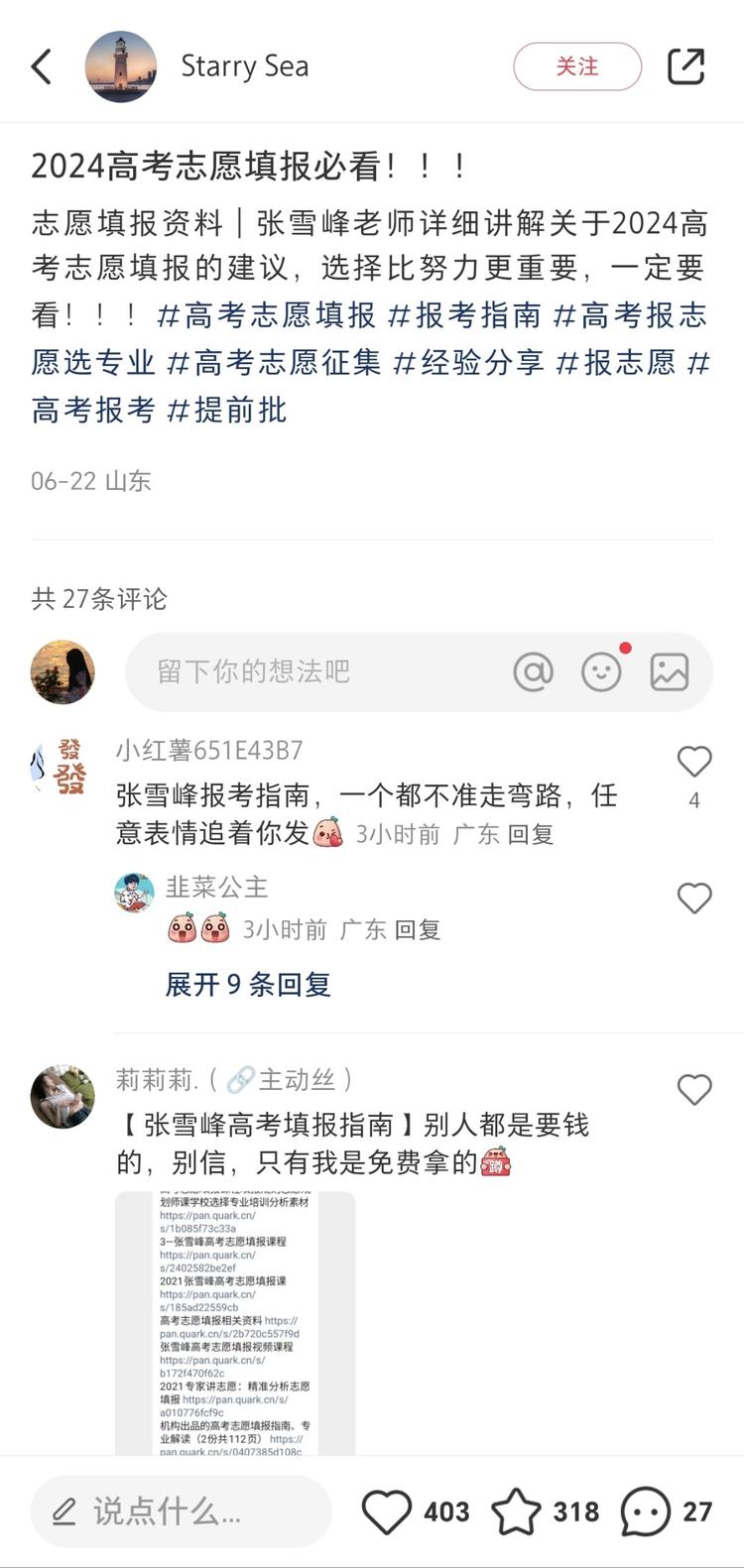Screen dimensions: 744x1568
Task: Tap the image upload icon in comment box
Action: click(669, 670)
